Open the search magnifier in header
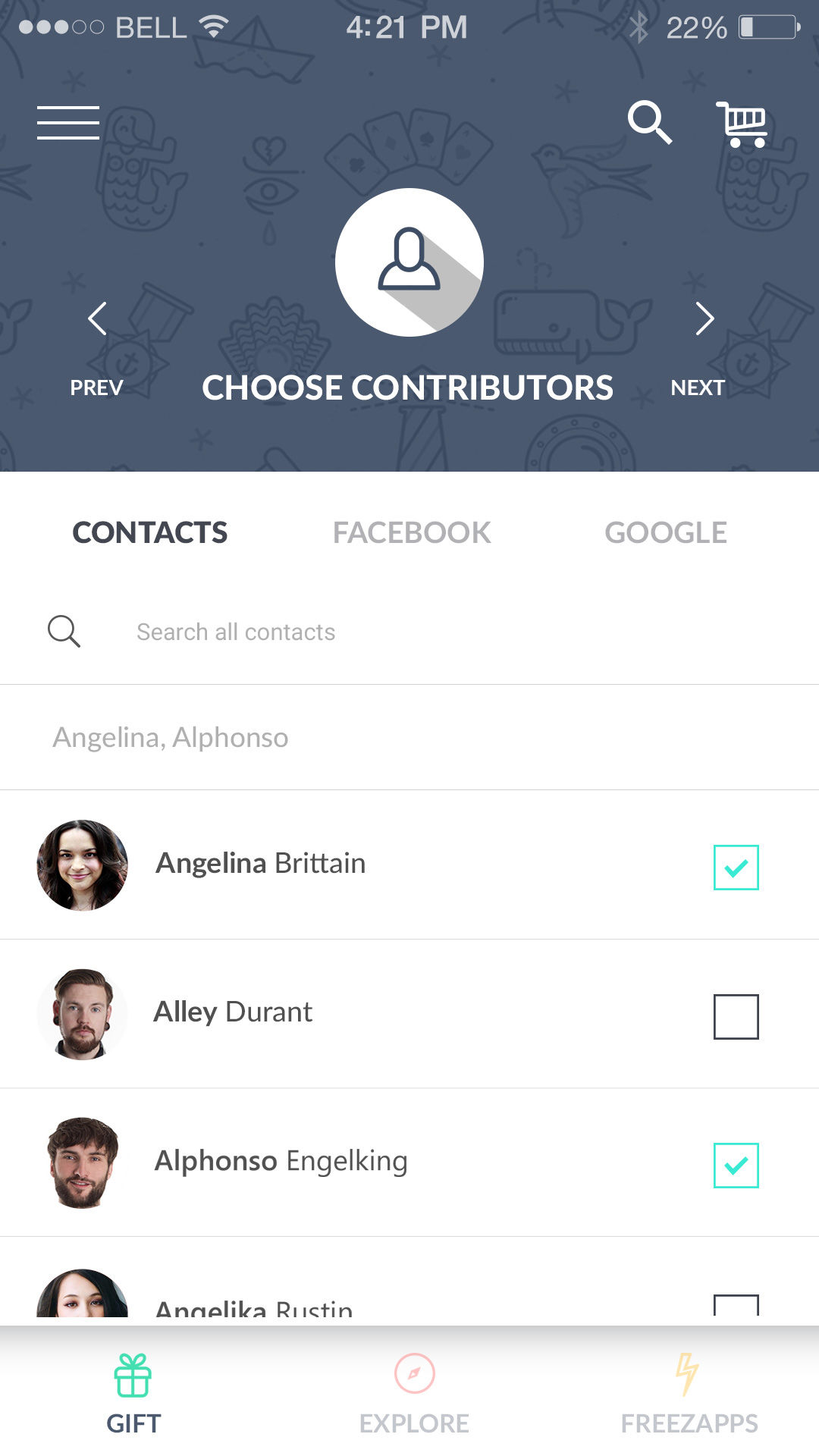 click(649, 122)
